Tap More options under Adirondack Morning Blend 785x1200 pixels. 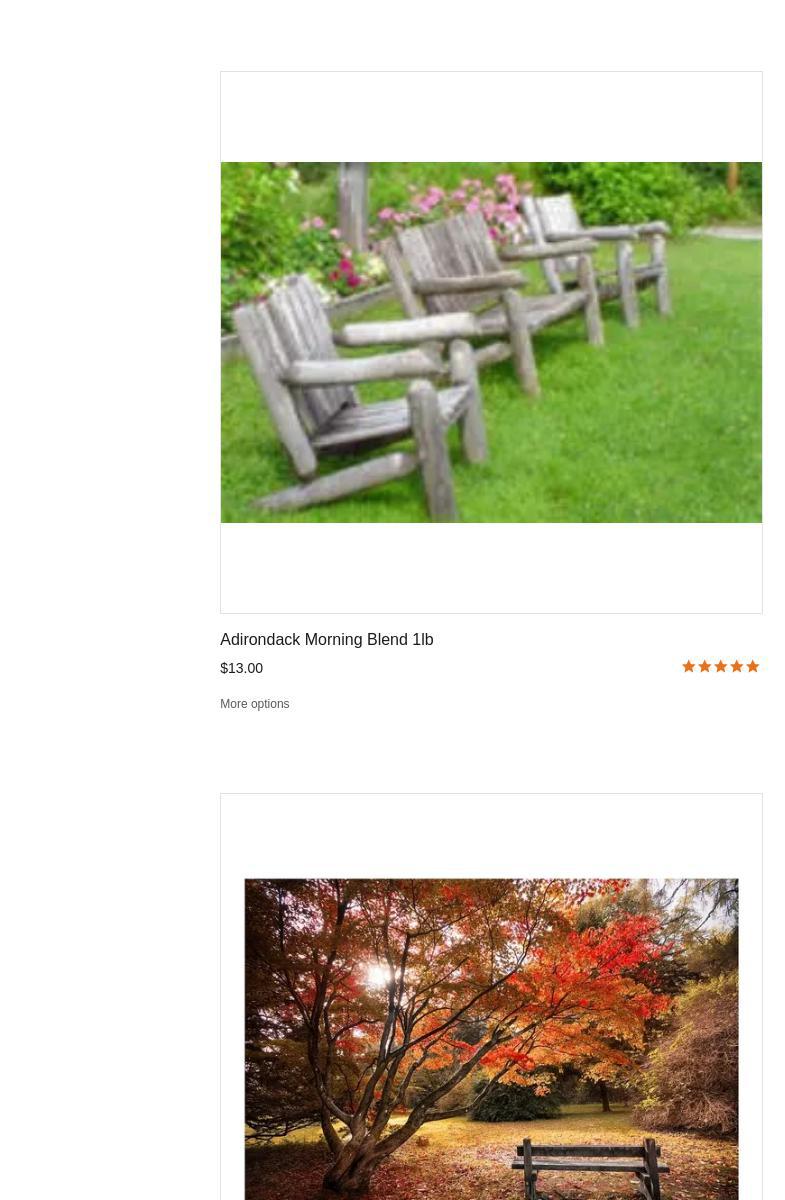255,704
